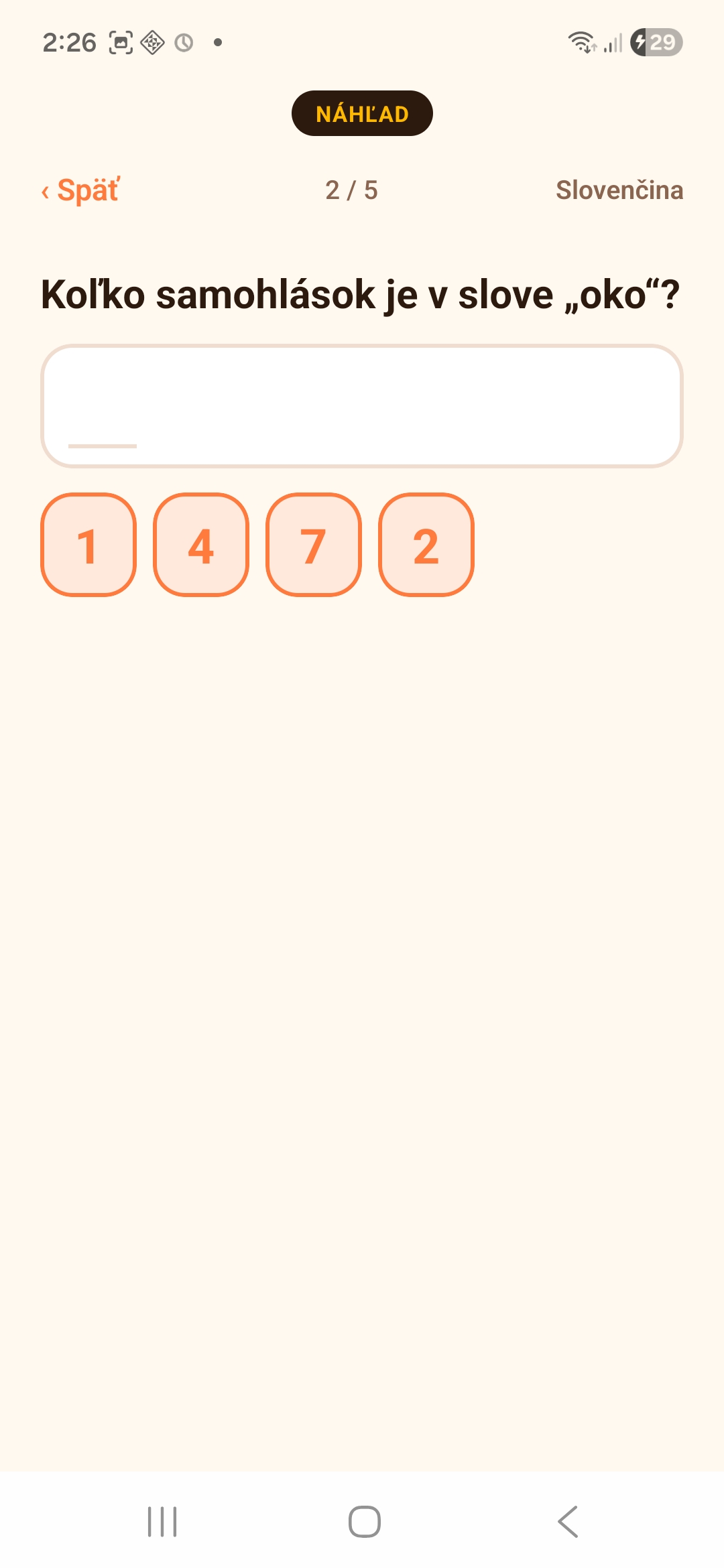724x1568 pixels.
Task: Answer with the number 2 tile
Action: 426,545
